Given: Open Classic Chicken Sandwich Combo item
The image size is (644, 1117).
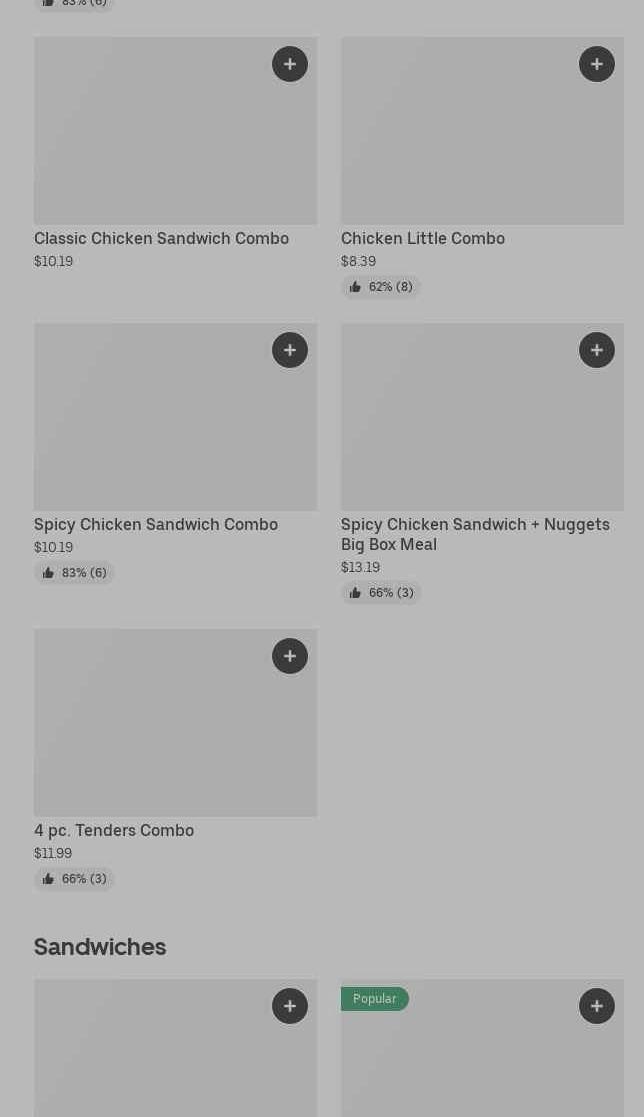Looking at the screenshot, I should click(161, 238).
